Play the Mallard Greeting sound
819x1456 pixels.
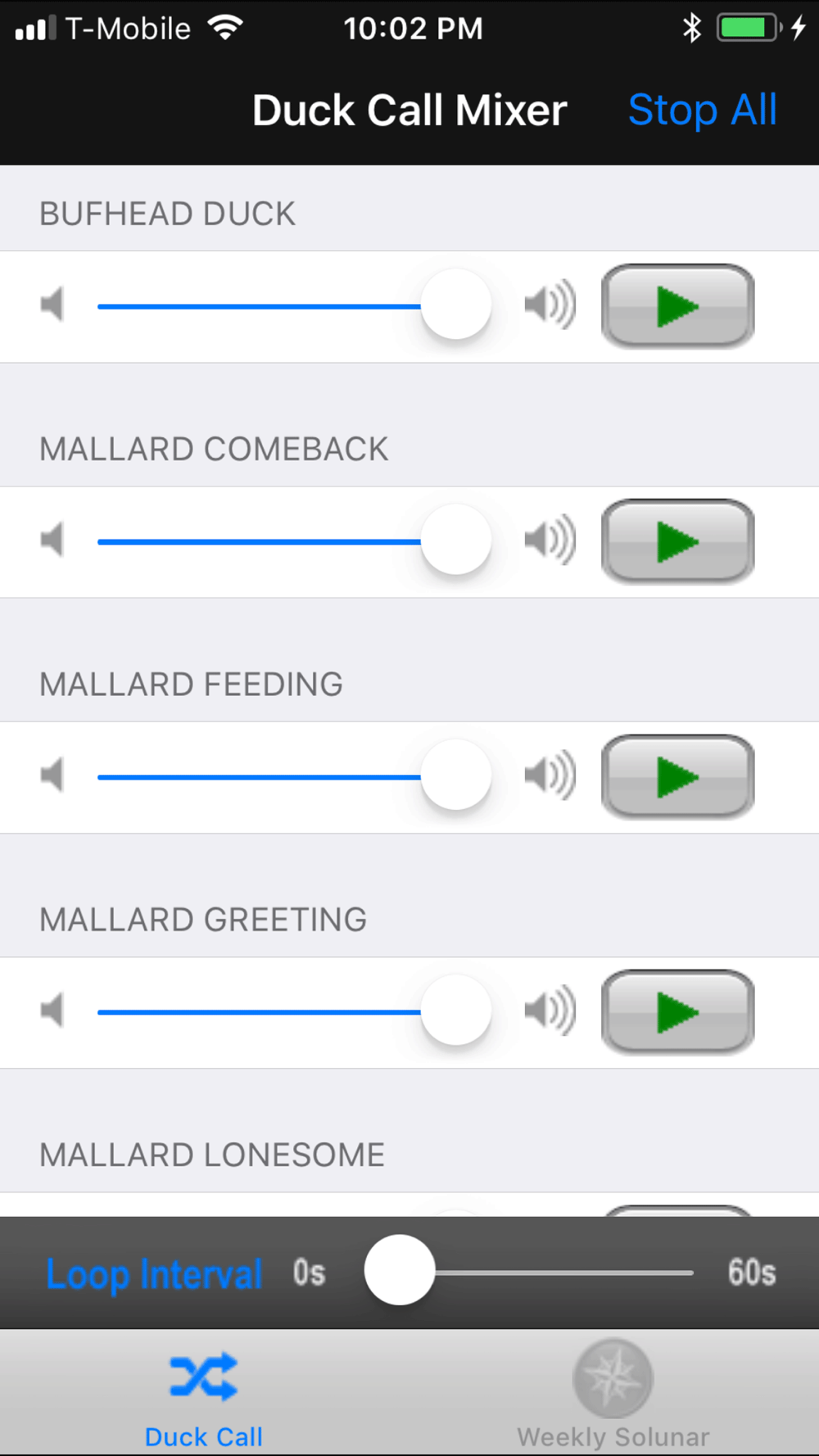677,1011
